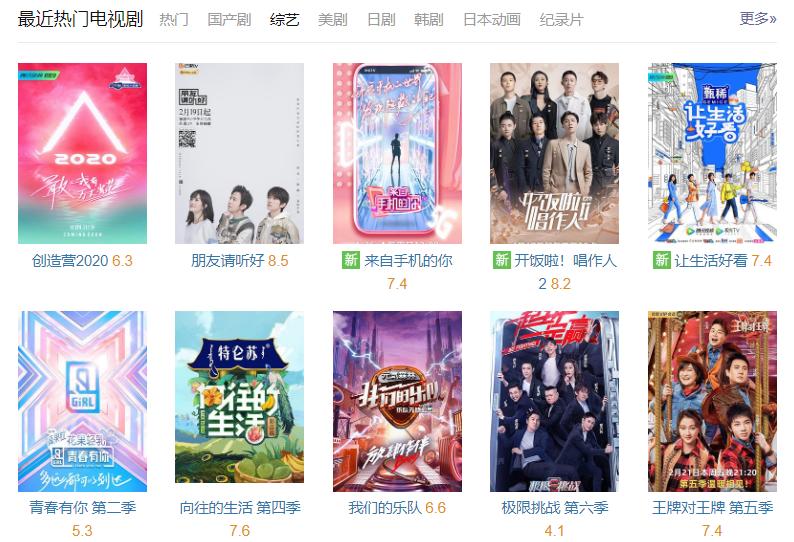Open the 日本动画 tab
Viewport: 794px width, 542px height.
pos(491,20)
